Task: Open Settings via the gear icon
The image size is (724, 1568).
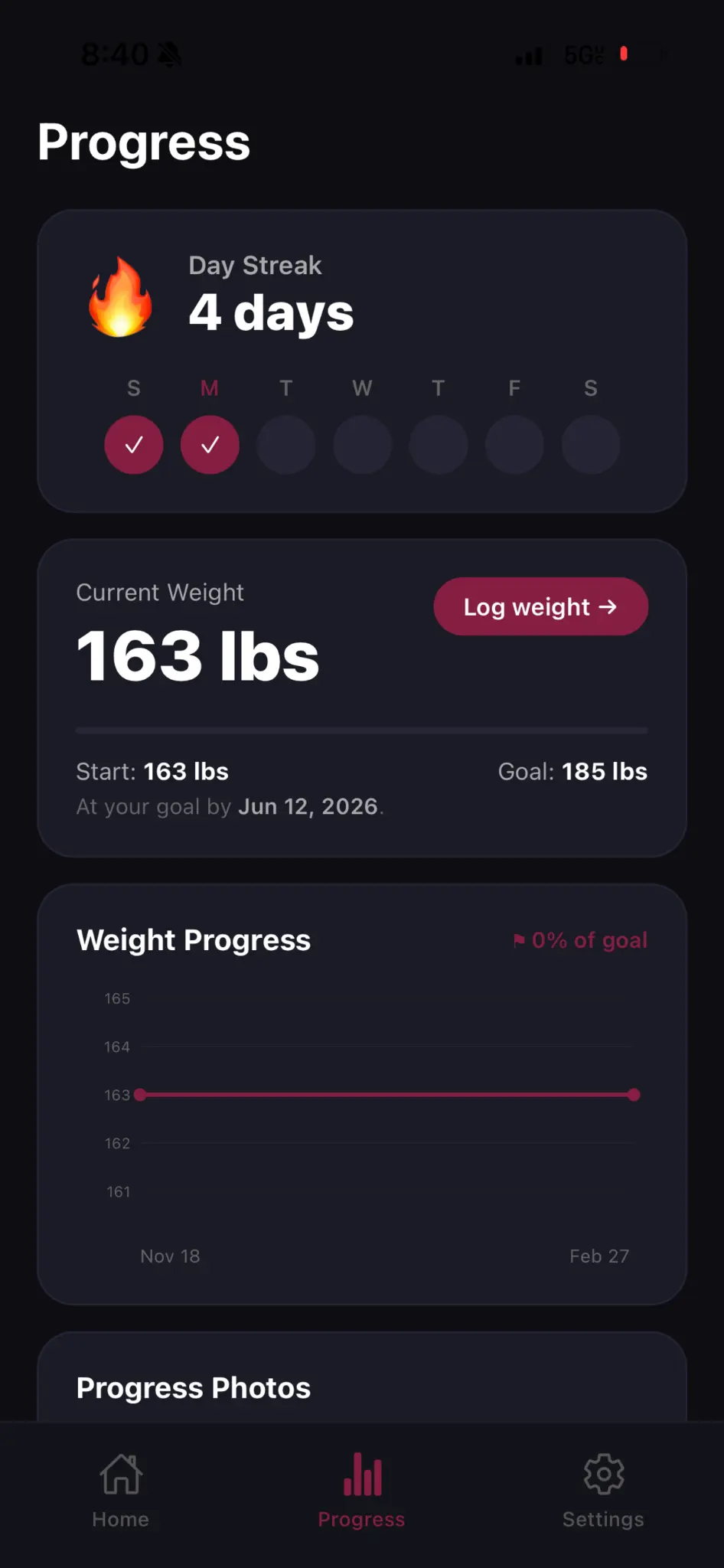Action: coord(603,1474)
